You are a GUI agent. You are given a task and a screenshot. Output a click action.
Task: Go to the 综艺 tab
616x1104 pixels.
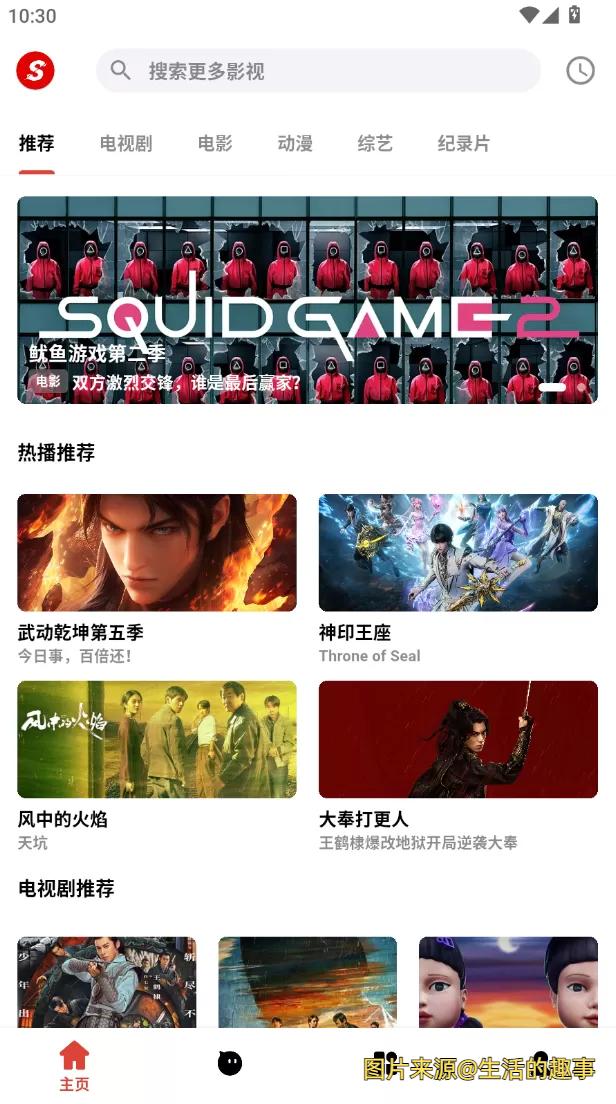[x=375, y=144]
